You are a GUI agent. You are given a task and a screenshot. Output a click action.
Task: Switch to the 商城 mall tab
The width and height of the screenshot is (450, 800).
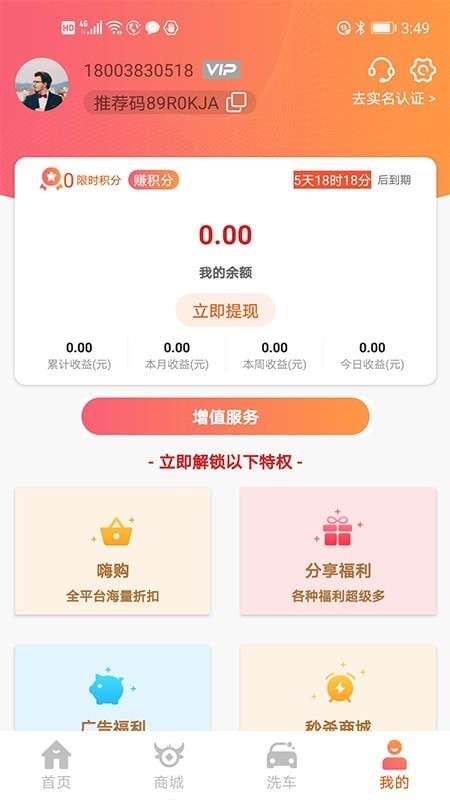[x=169, y=765]
